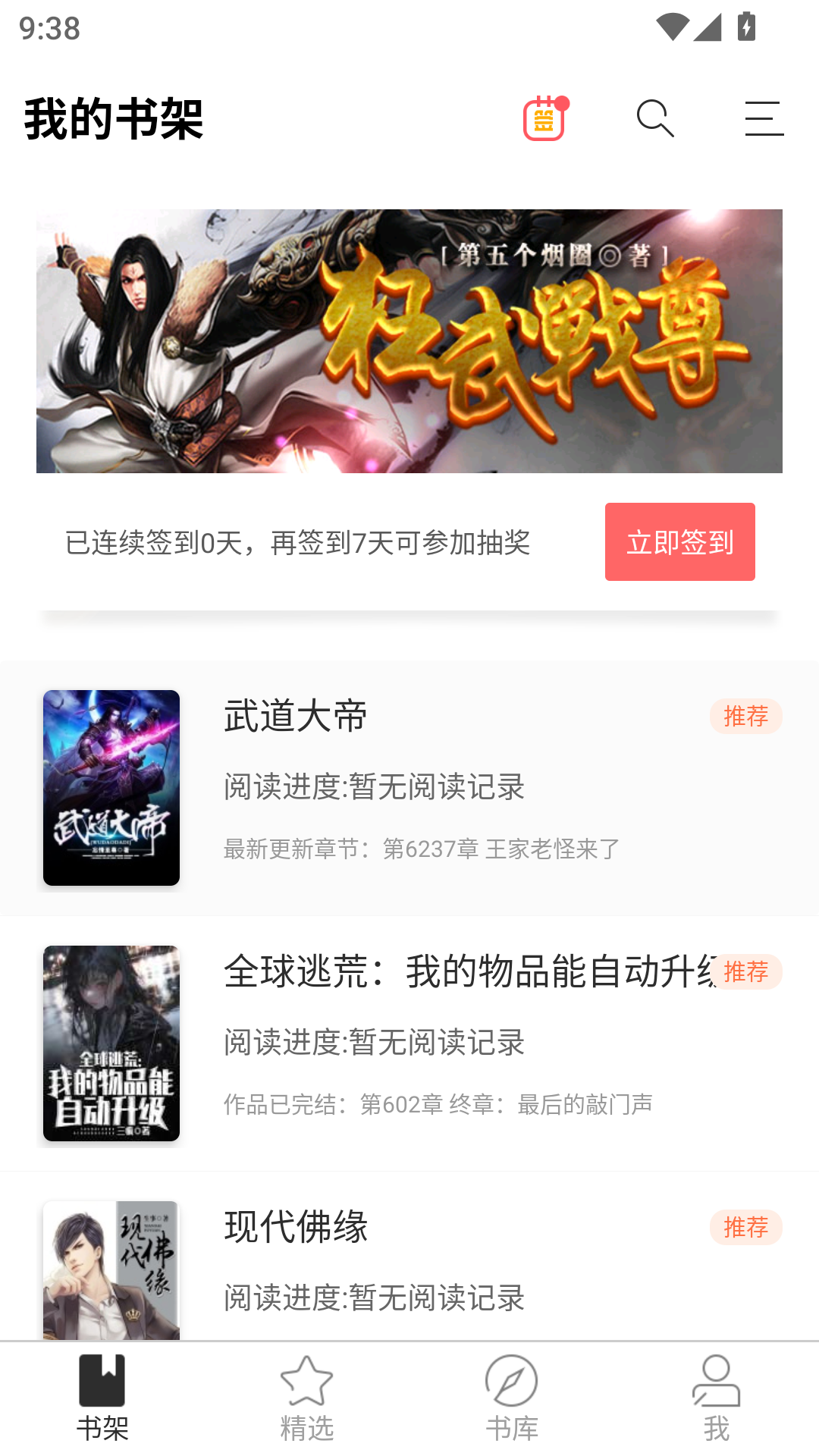Open the hamburger menu icon
819x1456 pixels.
coord(764,119)
